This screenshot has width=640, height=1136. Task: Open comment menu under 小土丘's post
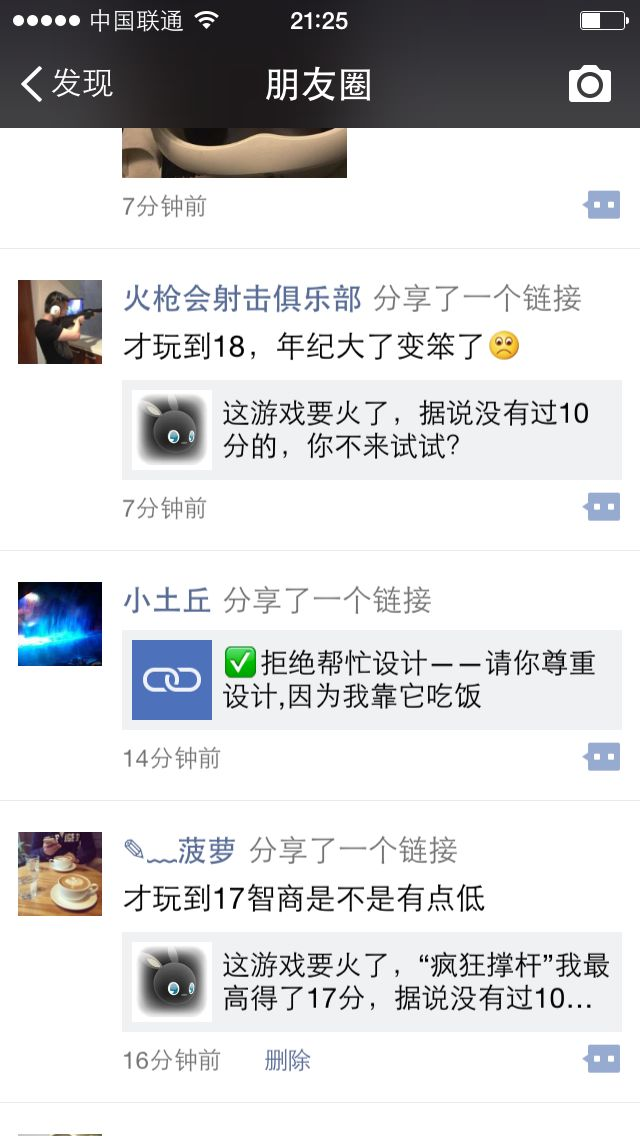tap(602, 757)
